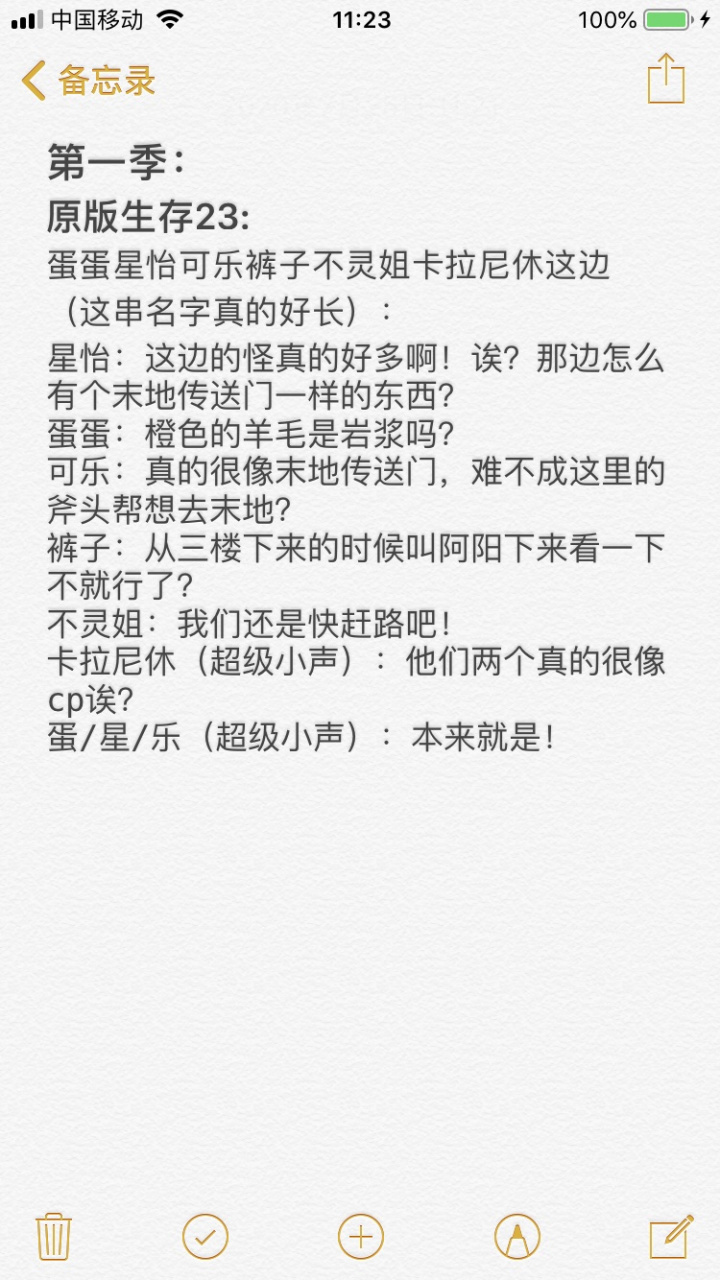The height and width of the screenshot is (1280, 720).
Task: Select the markup pen icon
Action: (x=513, y=1236)
